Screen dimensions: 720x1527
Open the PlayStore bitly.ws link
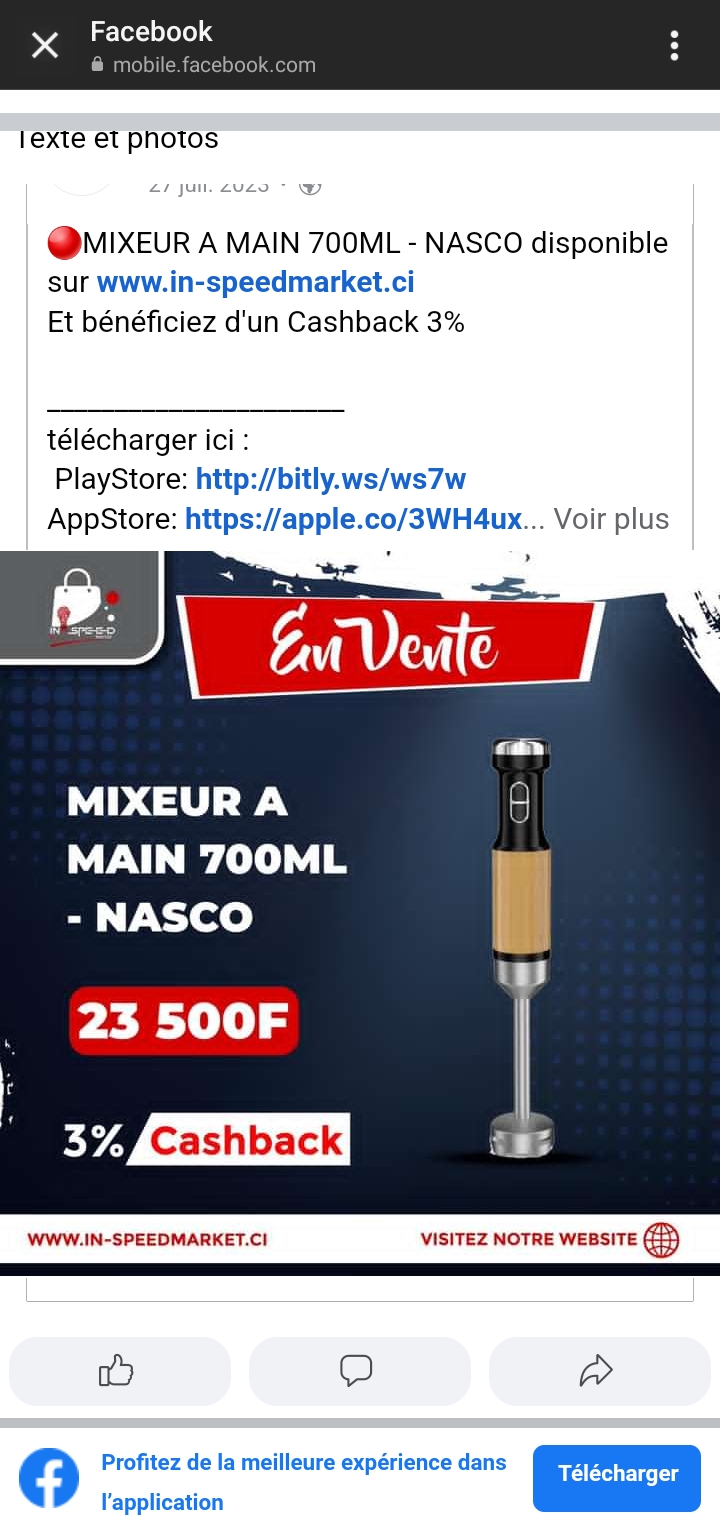click(x=330, y=479)
